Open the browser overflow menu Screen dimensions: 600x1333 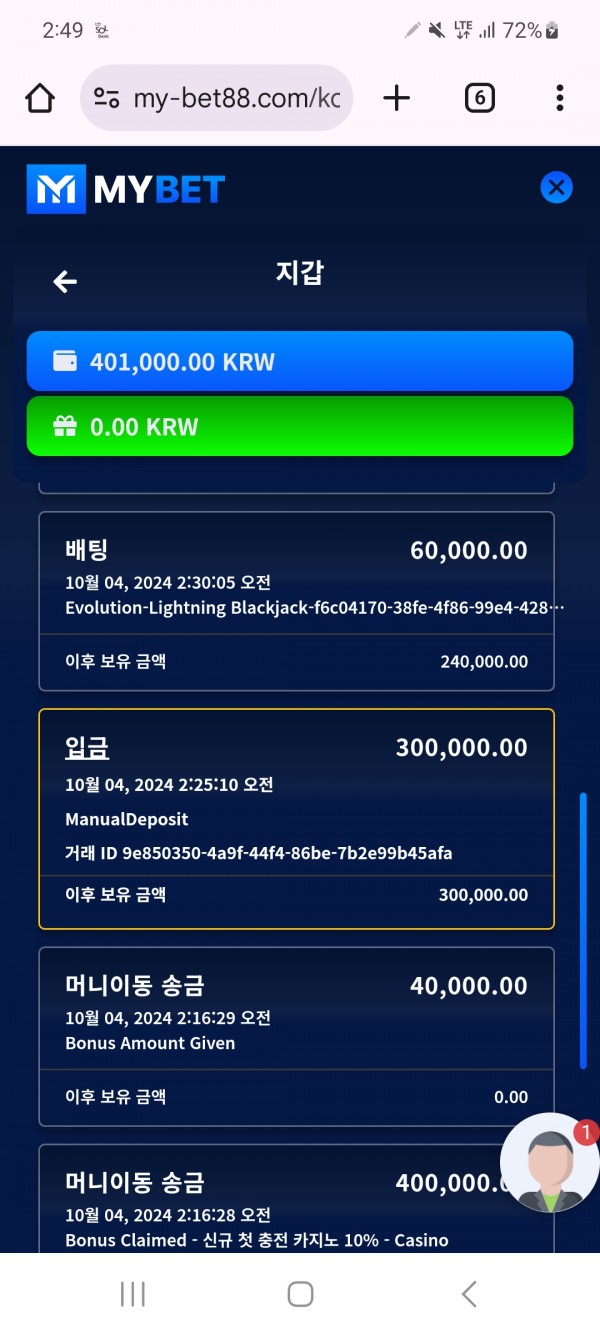559,98
